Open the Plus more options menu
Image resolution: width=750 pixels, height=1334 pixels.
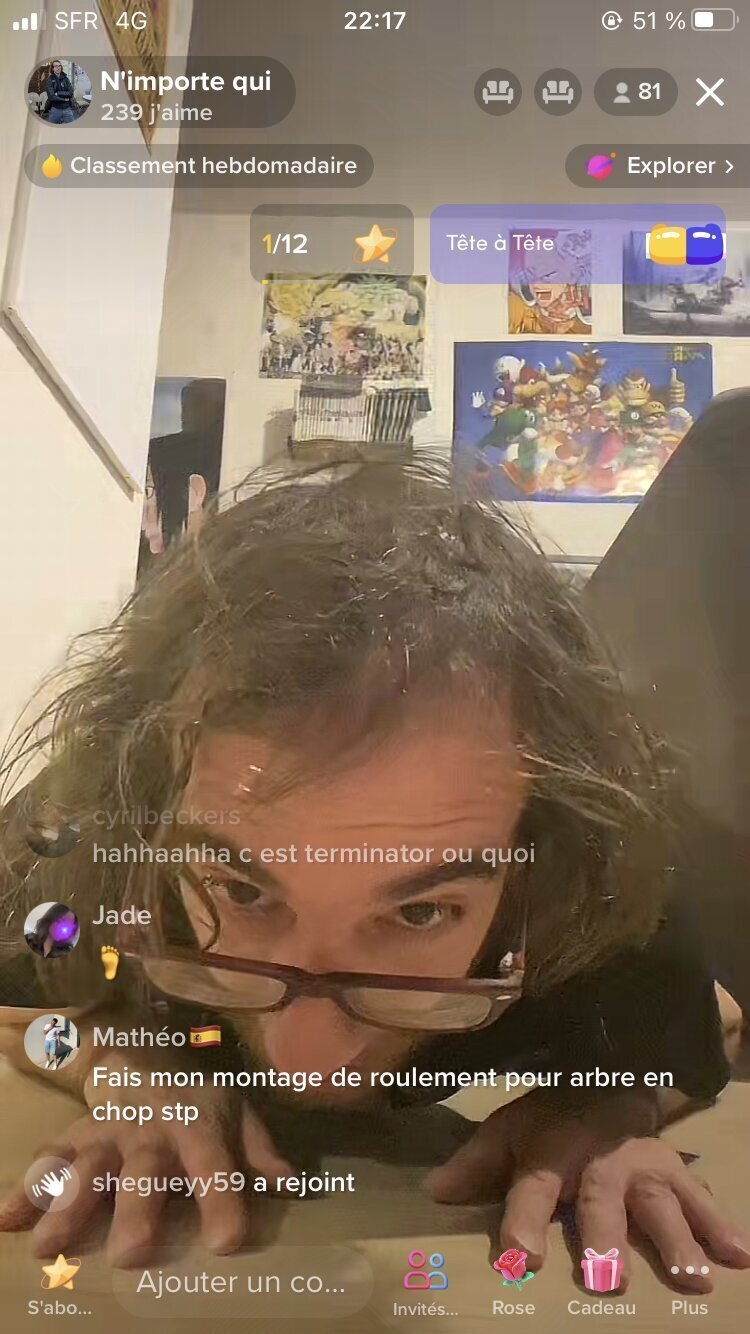pyautogui.click(x=689, y=1282)
